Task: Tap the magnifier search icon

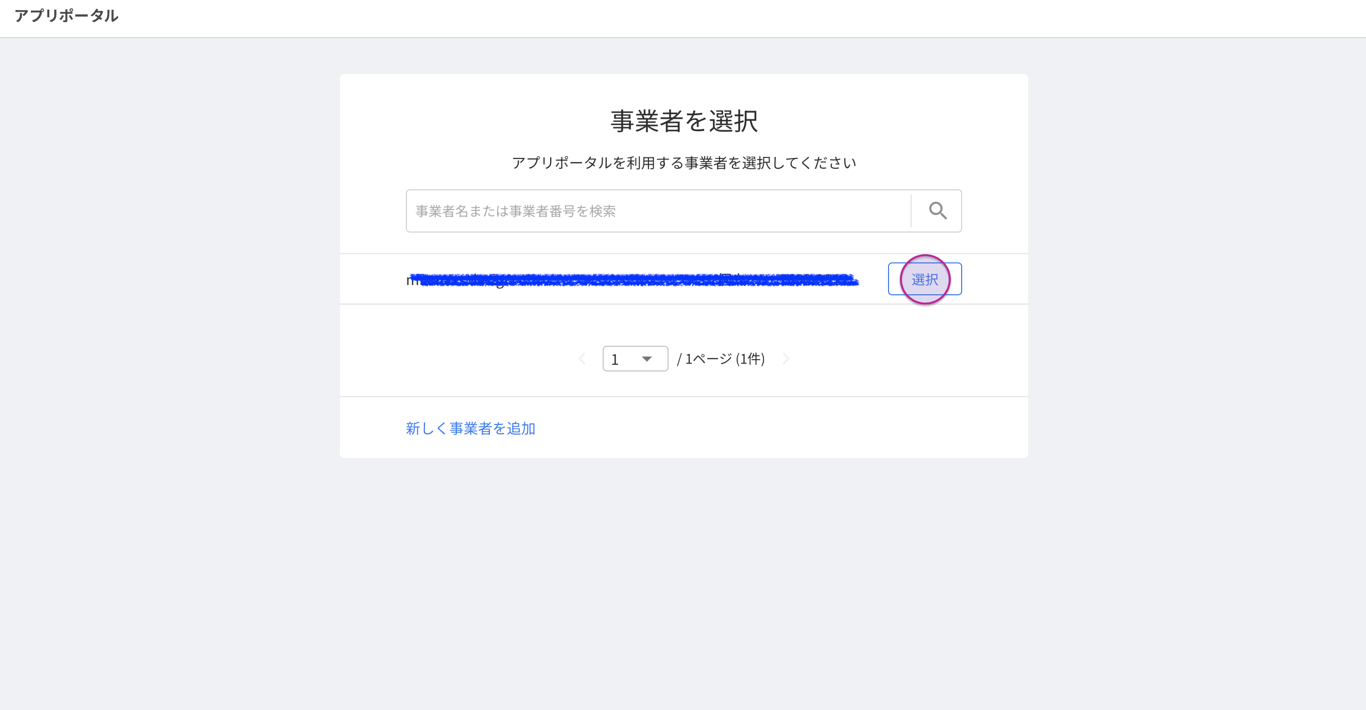Action: (x=937, y=211)
